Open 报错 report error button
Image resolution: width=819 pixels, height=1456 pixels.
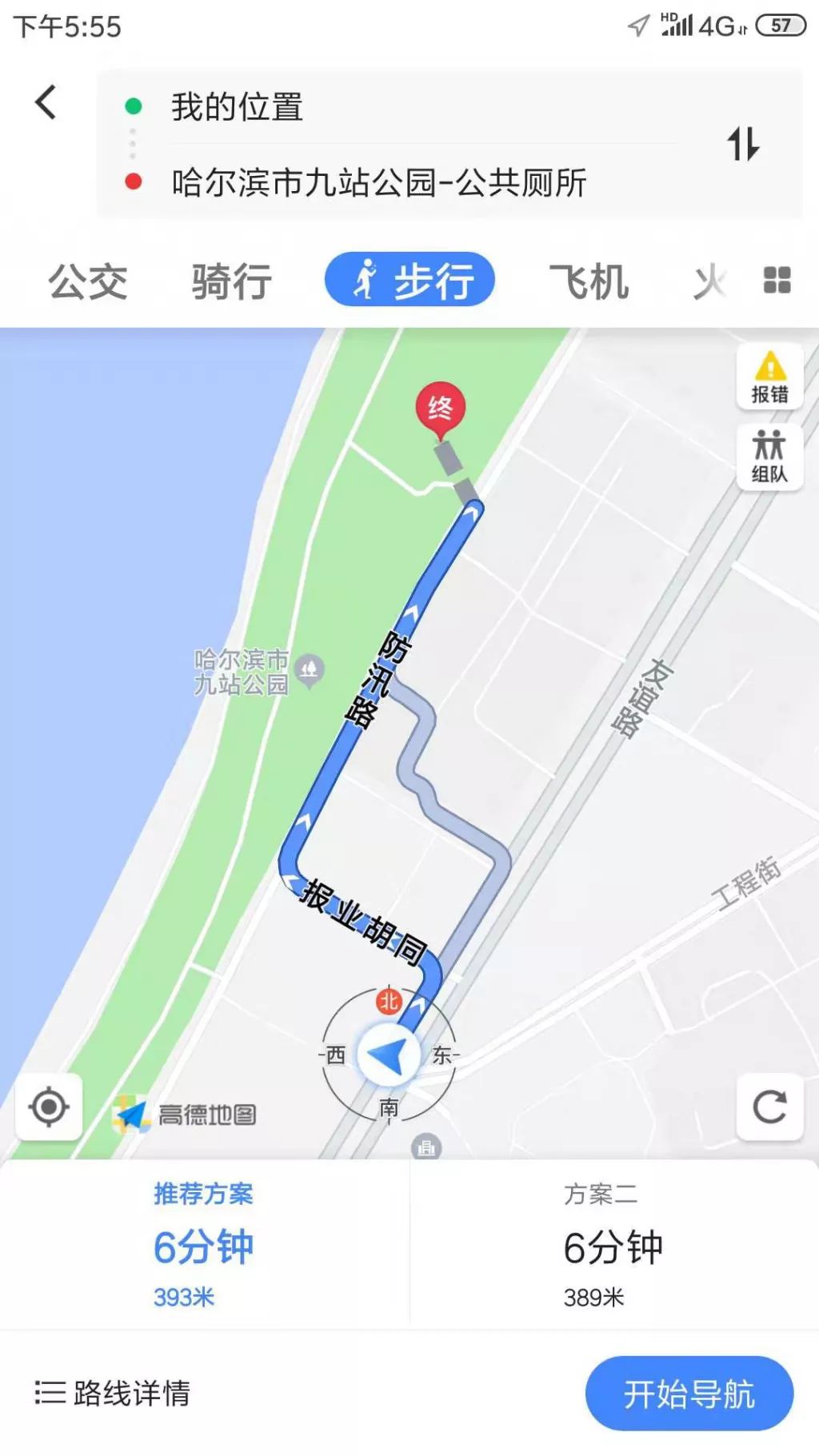click(769, 377)
